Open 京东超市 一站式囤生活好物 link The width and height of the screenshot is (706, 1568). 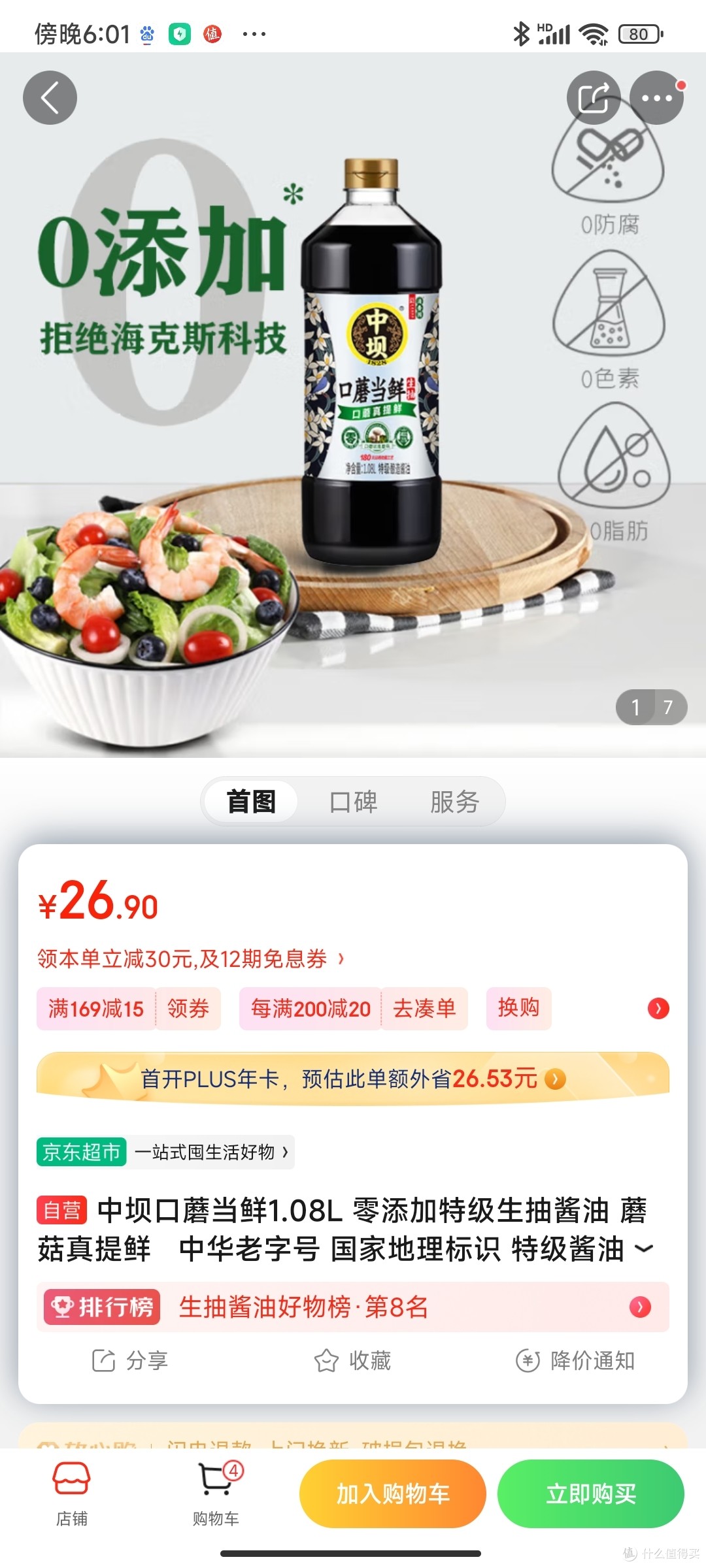click(x=165, y=1152)
